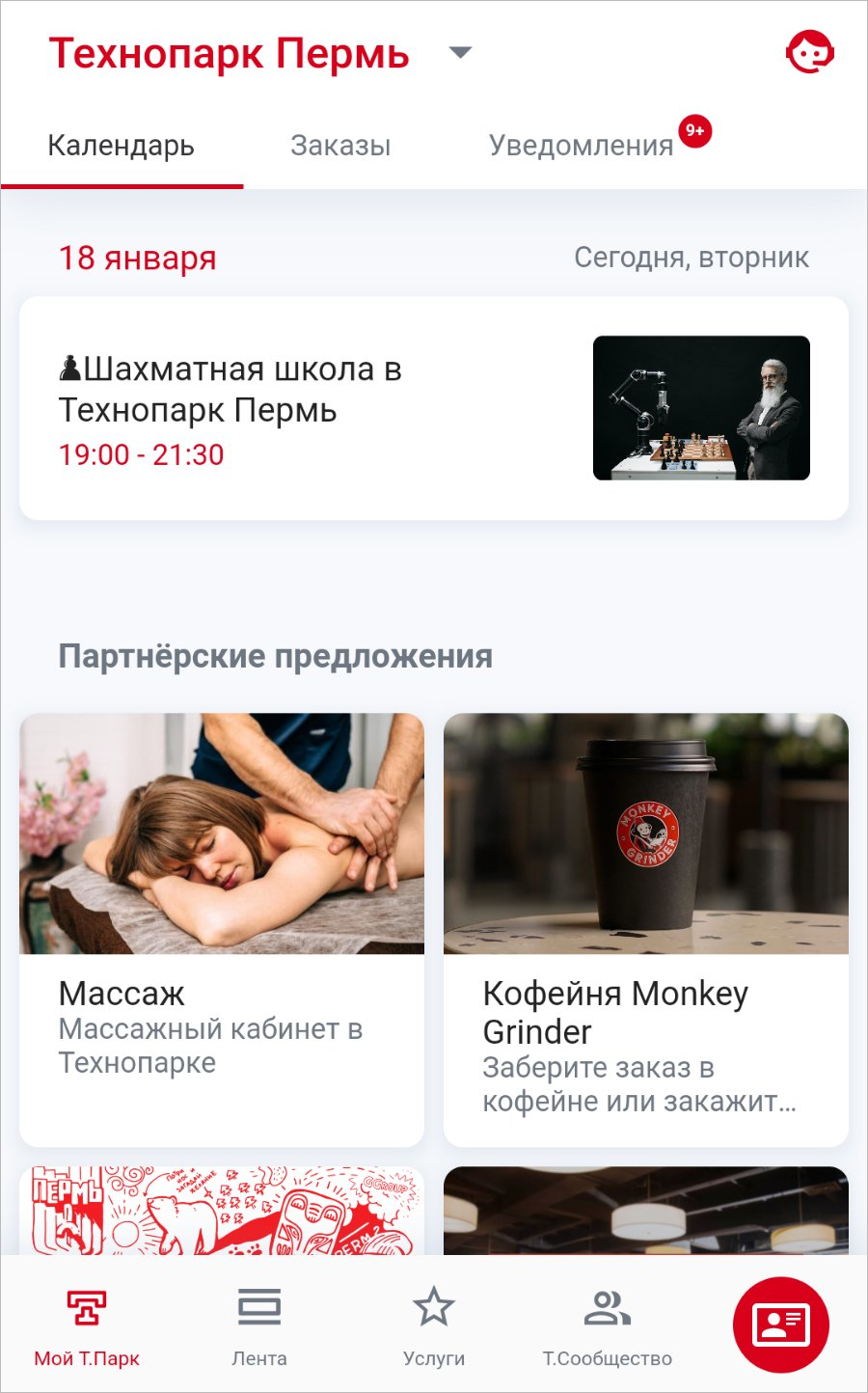The height and width of the screenshot is (1393, 868).
Task: Select the Календарь tab
Action: point(122,146)
